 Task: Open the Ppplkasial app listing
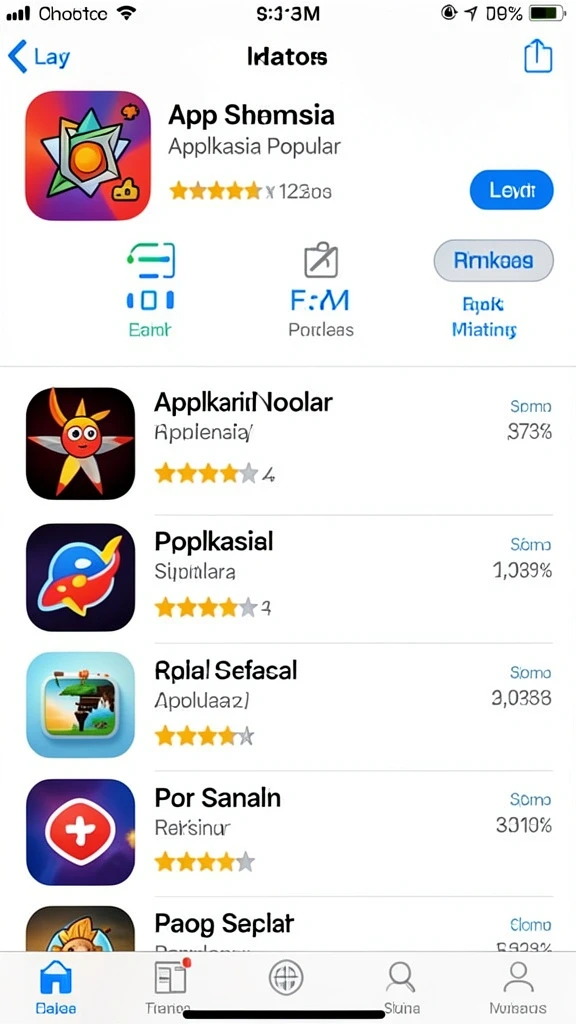pos(289,578)
